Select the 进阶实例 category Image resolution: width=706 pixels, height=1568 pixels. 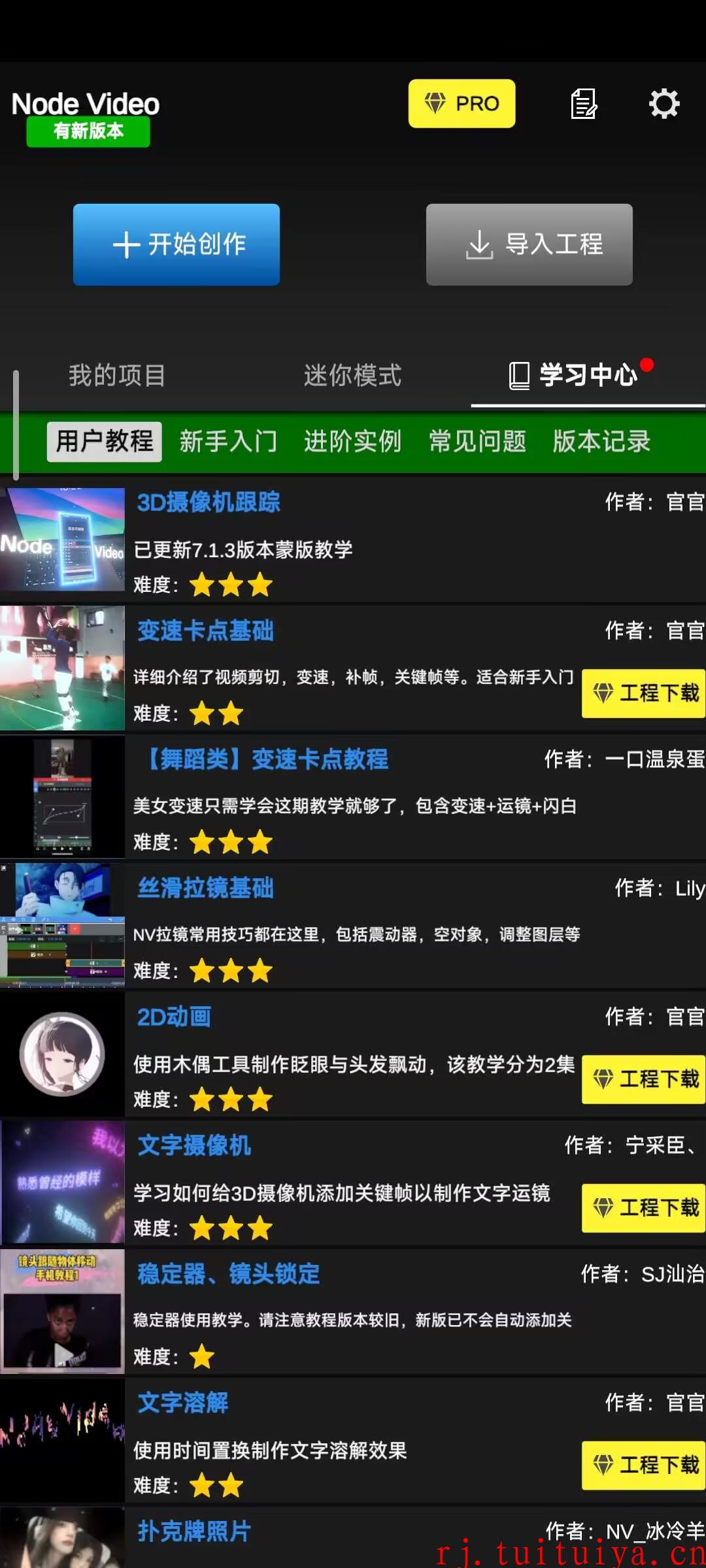coord(352,442)
